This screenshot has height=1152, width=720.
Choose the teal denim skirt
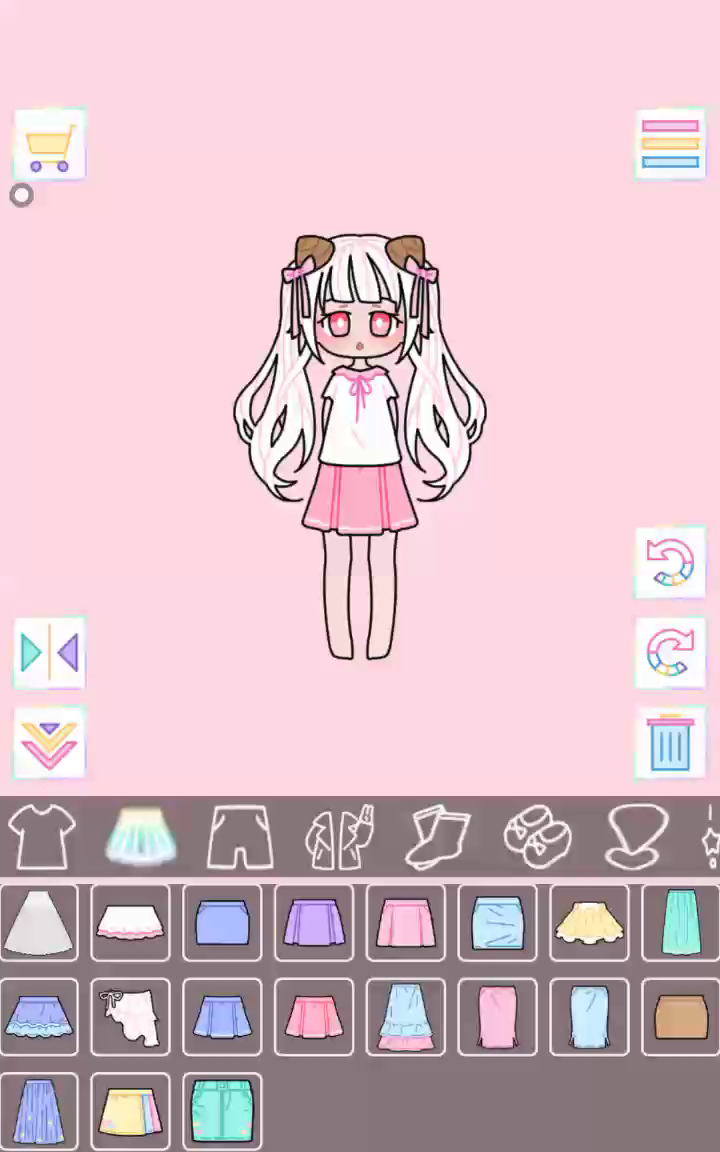[222, 1111]
